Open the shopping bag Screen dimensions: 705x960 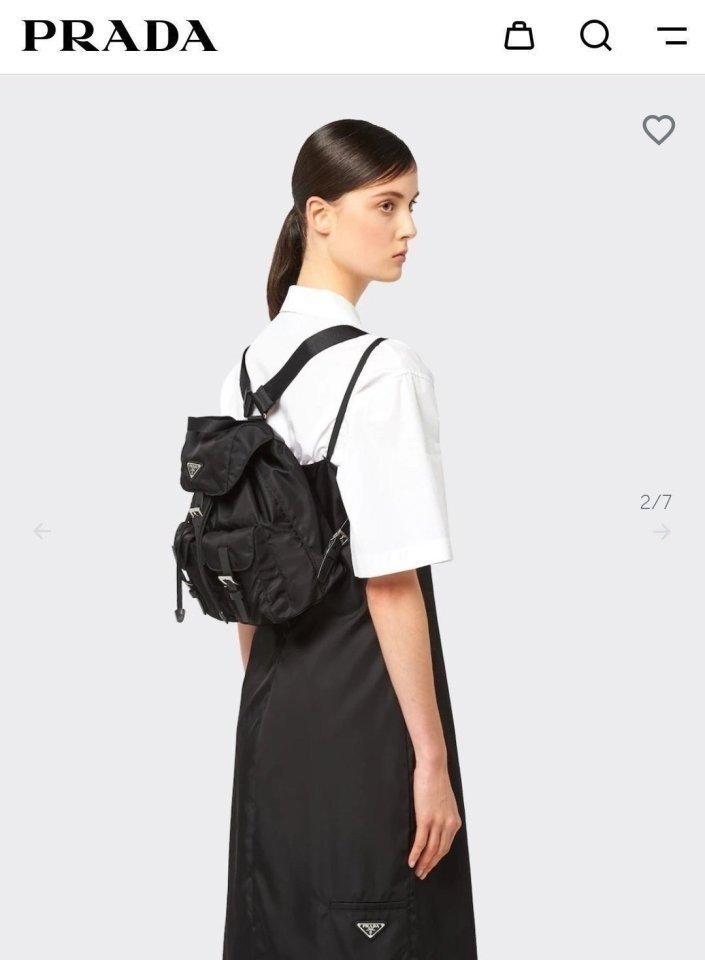pos(519,36)
